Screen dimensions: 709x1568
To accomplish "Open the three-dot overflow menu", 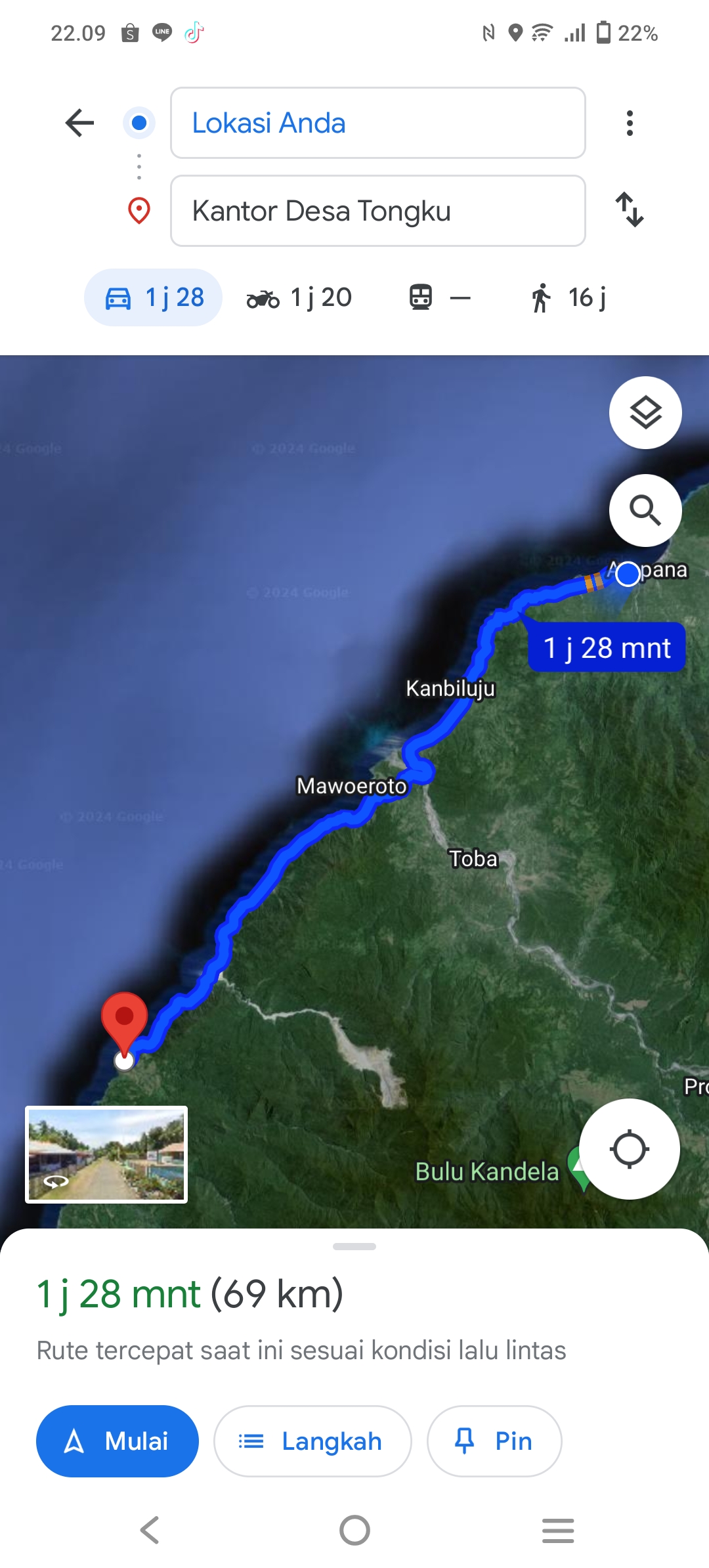I will (630, 123).
